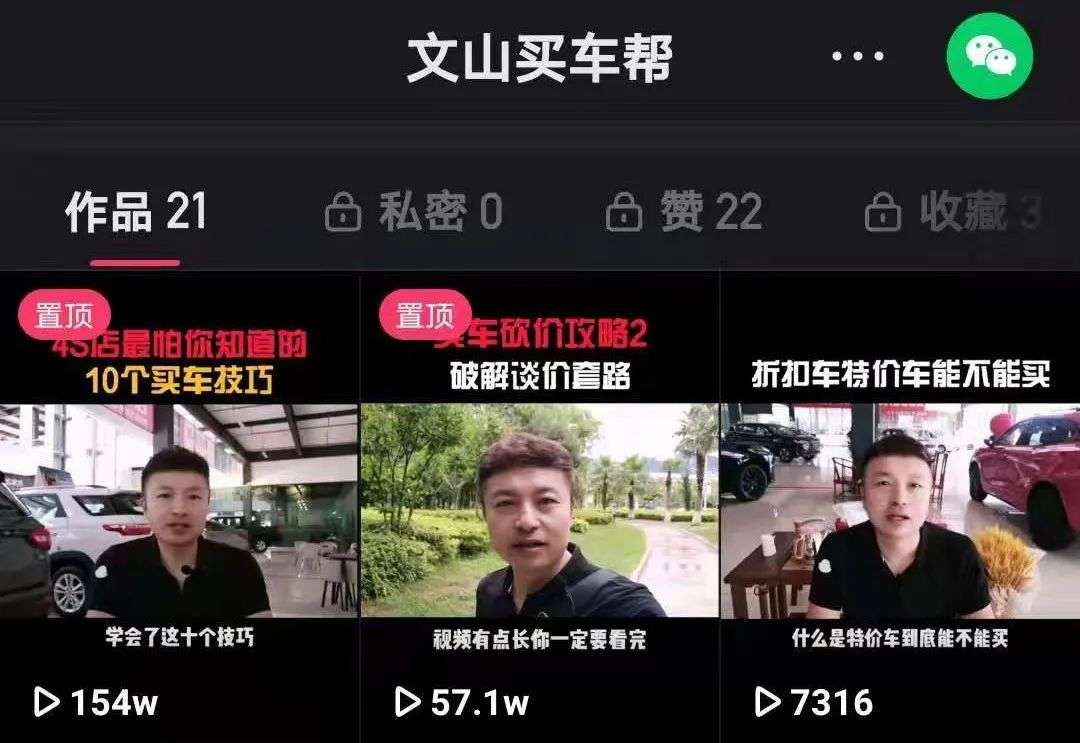
Task: Select the 收藏 tab
Action: tap(954, 212)
